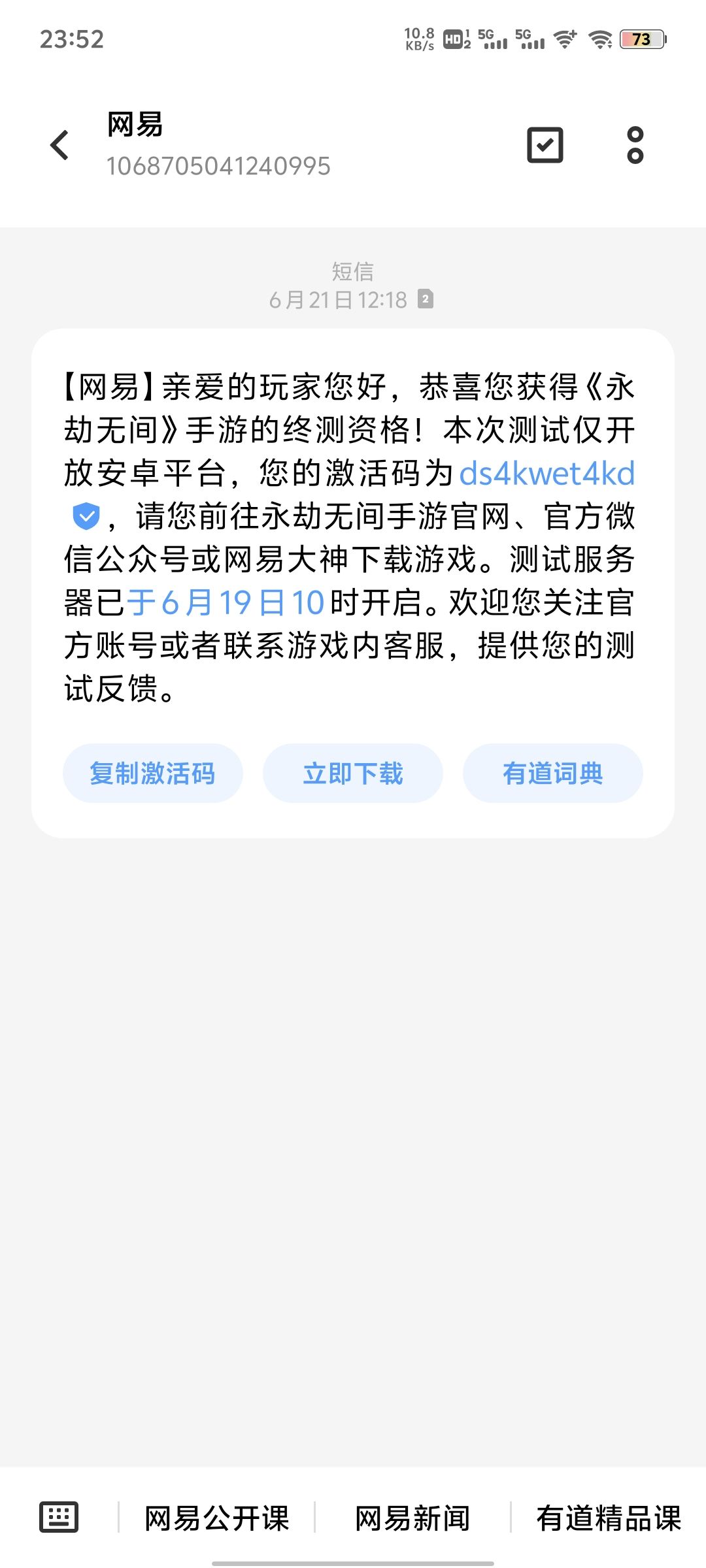Viewport: 706px width, 1568px height.
Task: Open the 有道精品课 menu
Action: point(609,1518)
